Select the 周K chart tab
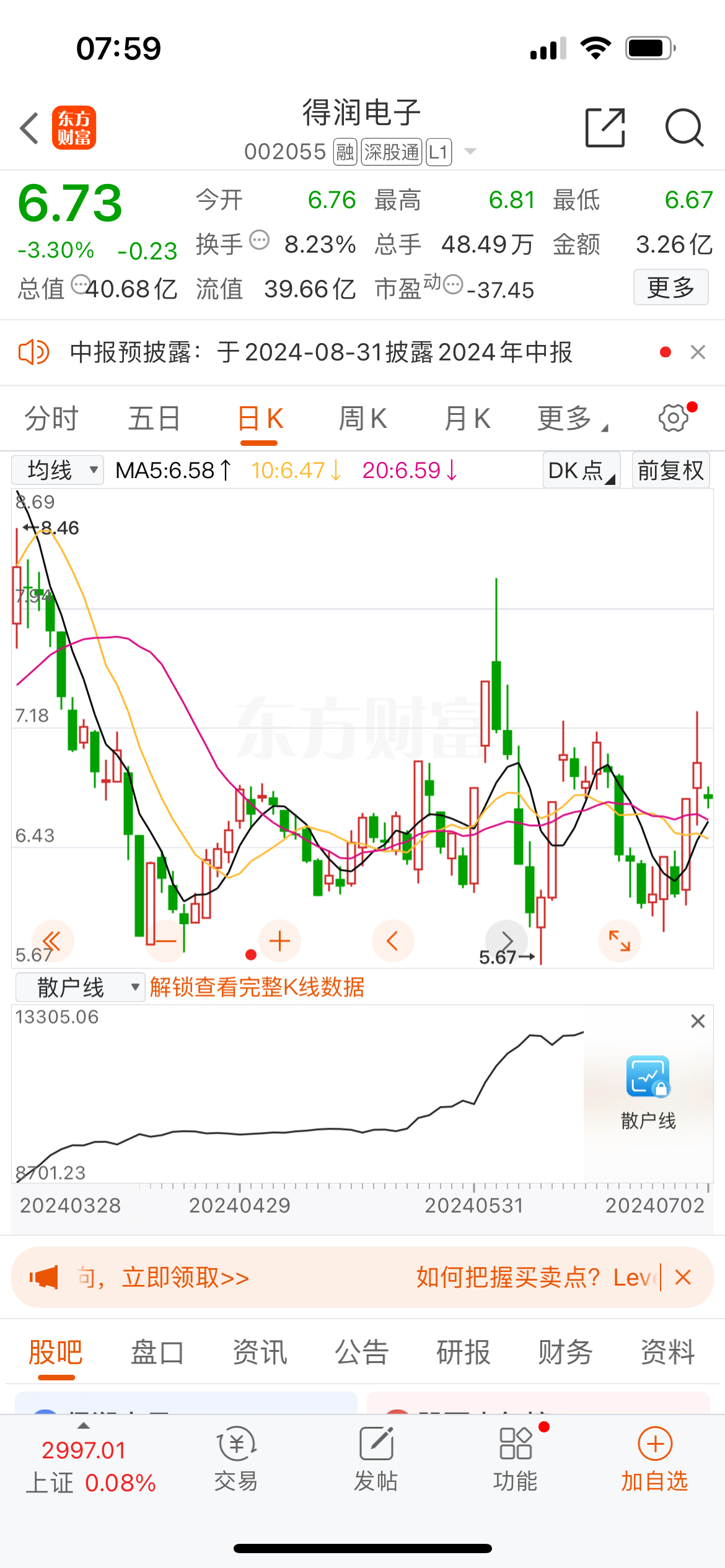 tap(362, 419)
